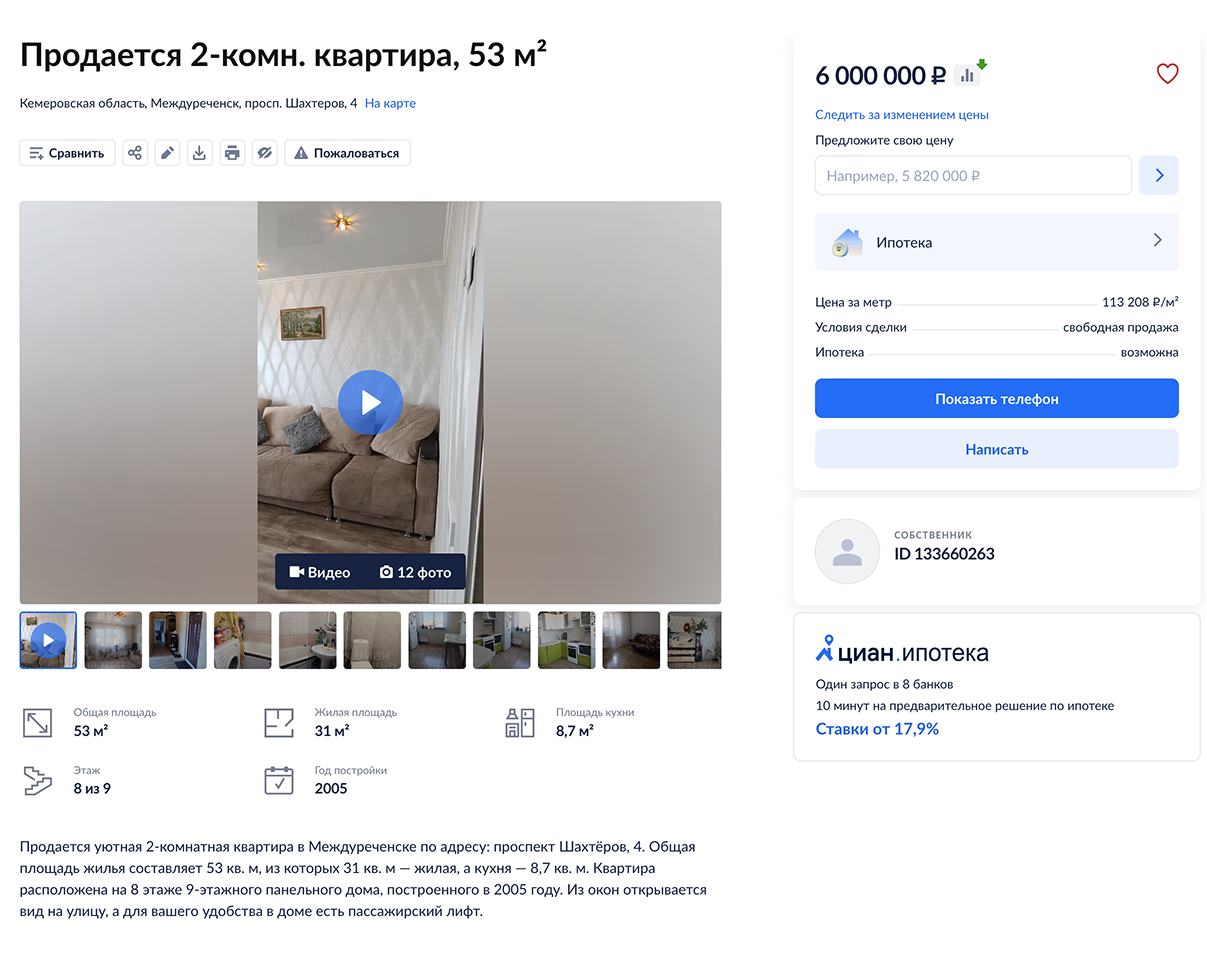1207x963 pixels.
Task: Submit your price offer with arrow button
Action: tap(1159, 175)
